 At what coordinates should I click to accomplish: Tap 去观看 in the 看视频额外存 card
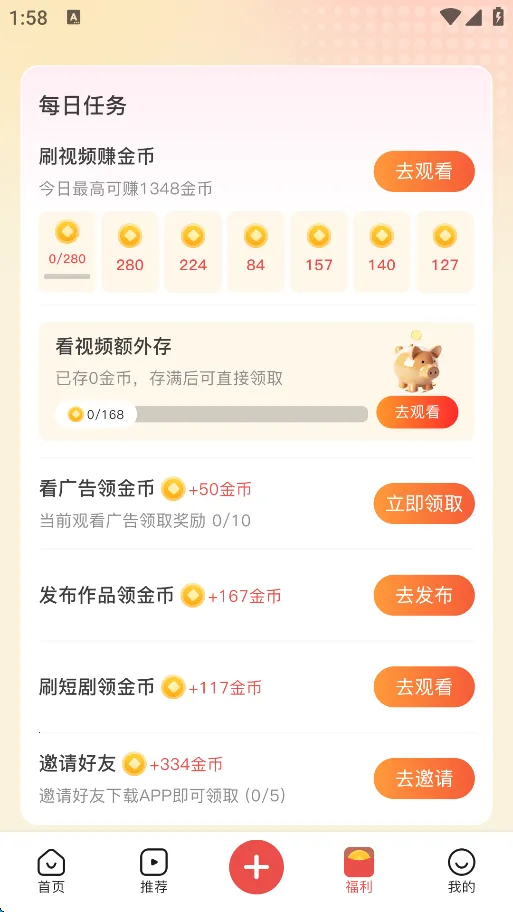pyautogui.click(x=417, y=412)
